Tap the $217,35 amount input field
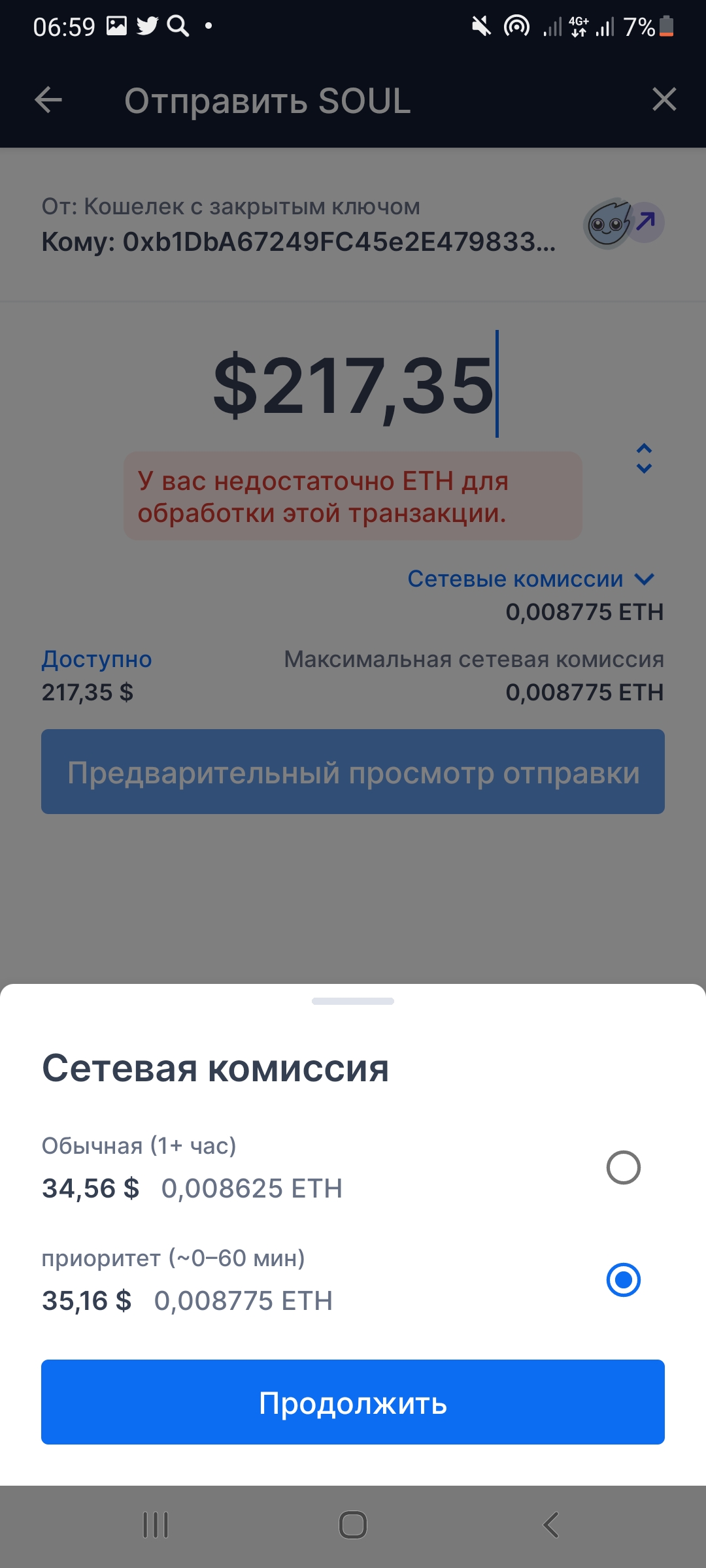The width and height of the screenshot is (706, 1568). tap(353, 385)
